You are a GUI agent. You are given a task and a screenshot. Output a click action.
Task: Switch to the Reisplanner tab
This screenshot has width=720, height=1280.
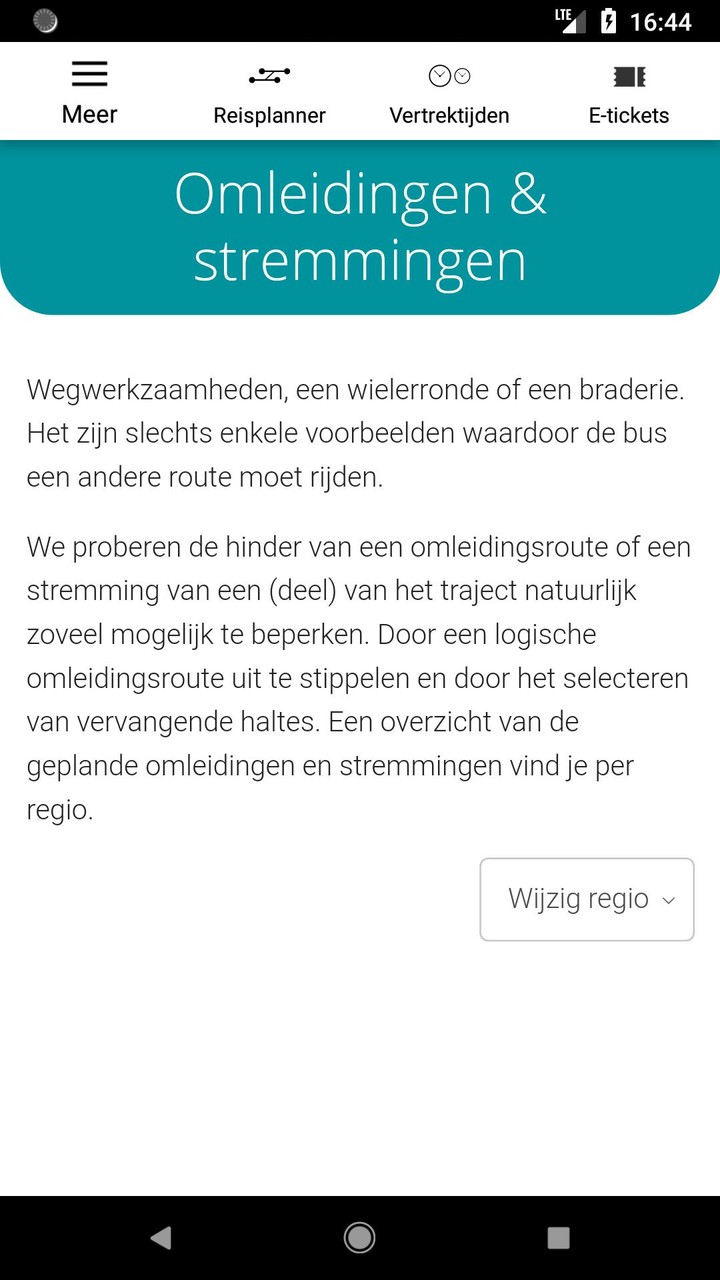[x=268, y=115]
